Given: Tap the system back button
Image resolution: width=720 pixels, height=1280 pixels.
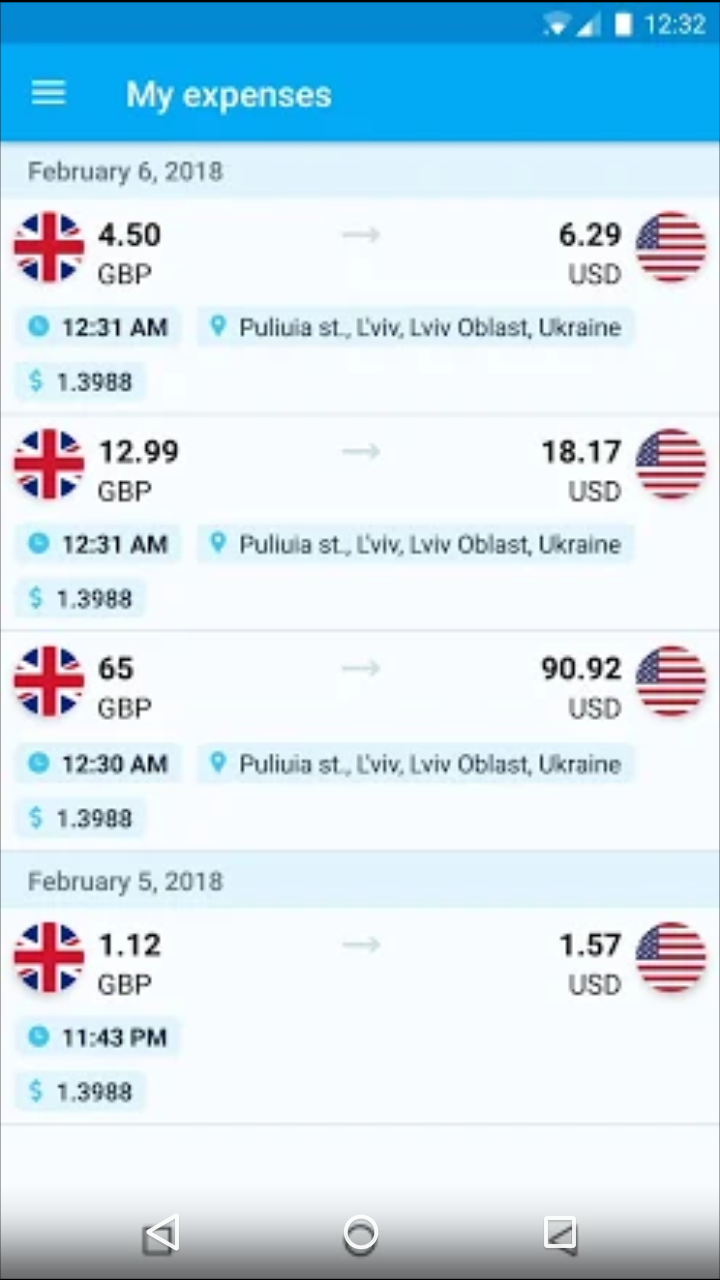Looking at the screenshot, I should point(160,1234).
